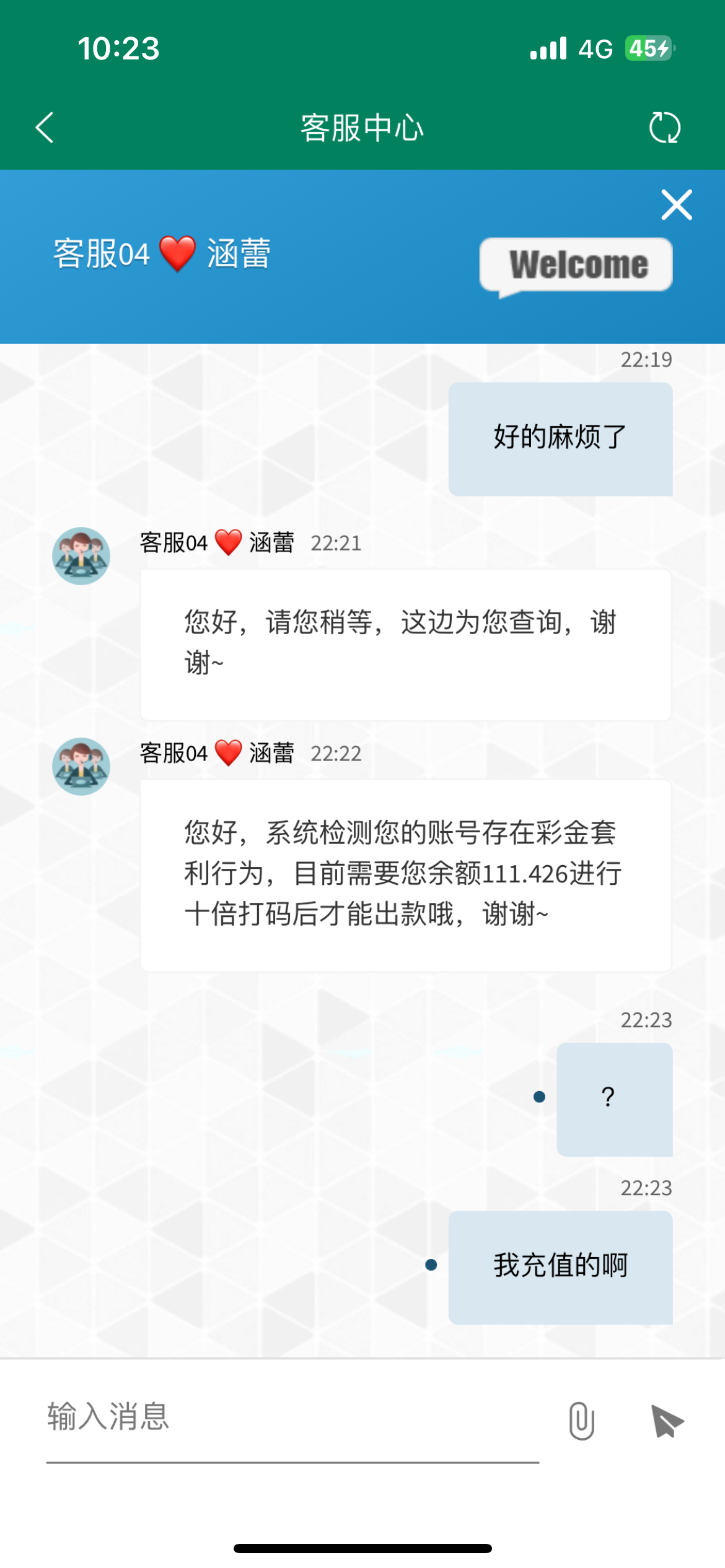This screenshot has width=725, height=1568.
Task: Attach a file with the paperclip
Action: [x=581, y=1421]
